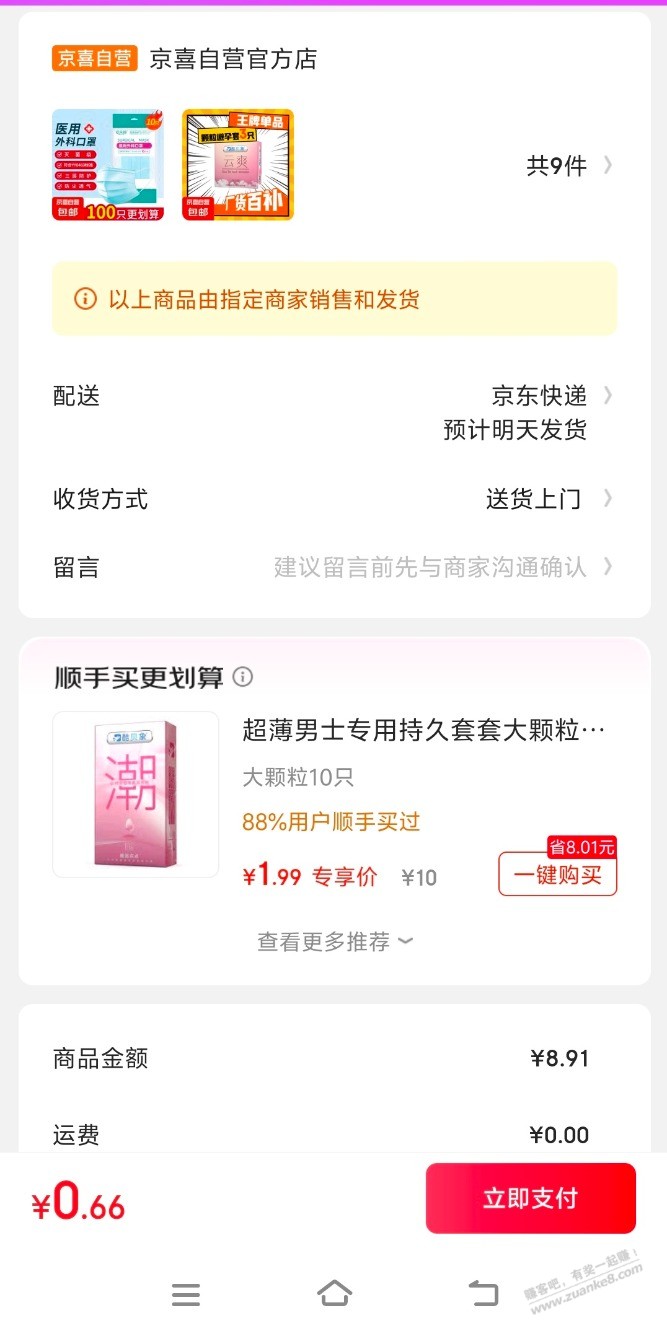Image resolution: width=667 pixels, height=1334 pixels.
Task: View all items via 共9件
Action: pyautogui.click(x=567, y=166)
